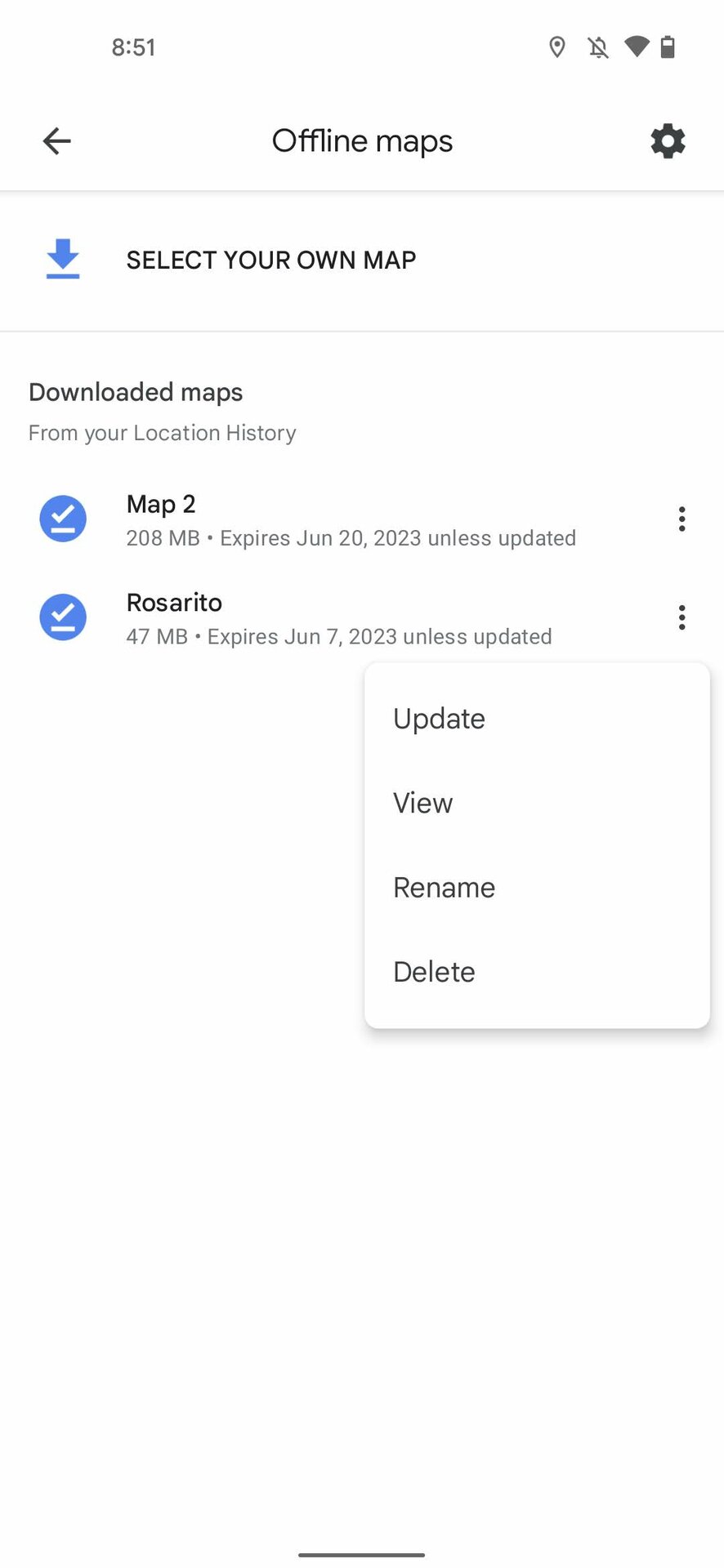Tap Select Your Own Map

[x=362, y=261]
